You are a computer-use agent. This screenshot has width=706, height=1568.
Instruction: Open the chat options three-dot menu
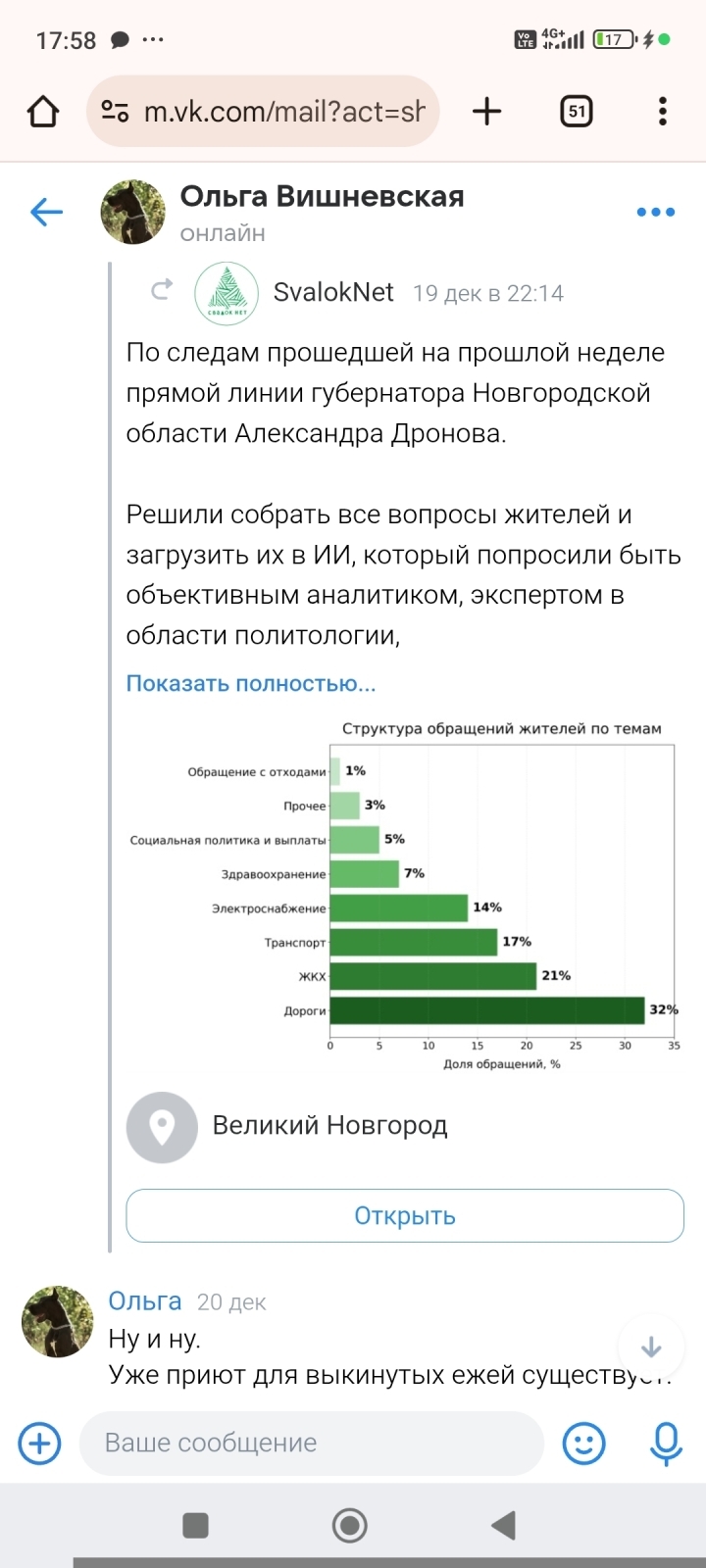tap(655, 212)
